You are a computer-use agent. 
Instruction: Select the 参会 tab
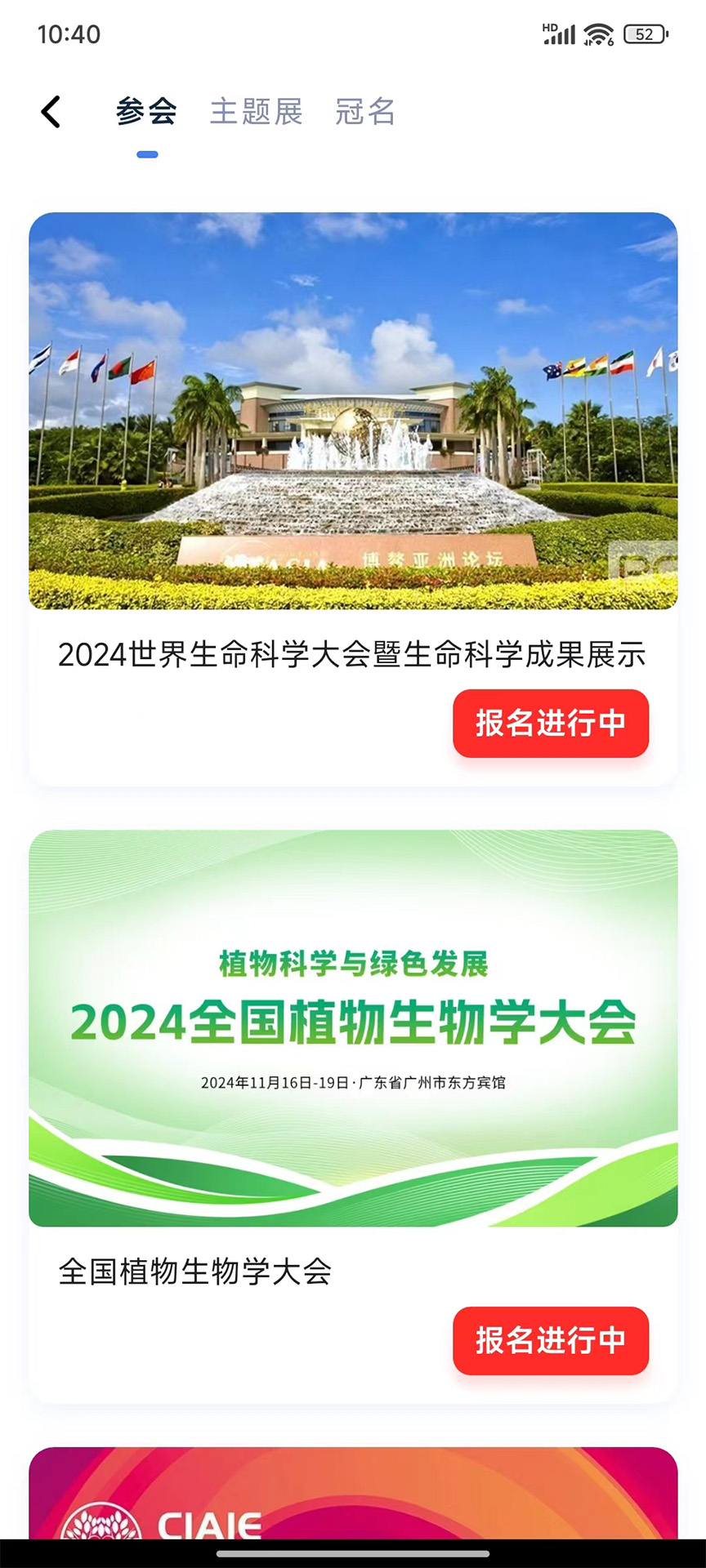point(147,112)
